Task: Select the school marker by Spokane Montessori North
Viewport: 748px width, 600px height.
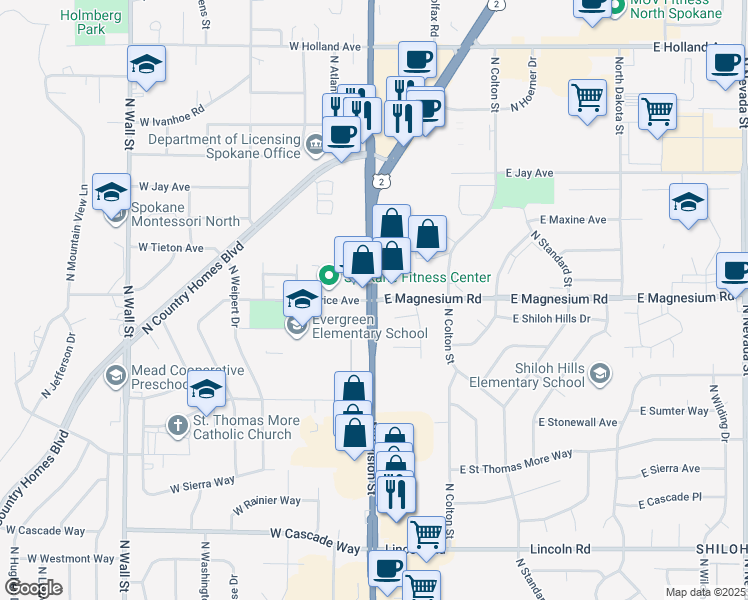Action: tap(111, 191)
